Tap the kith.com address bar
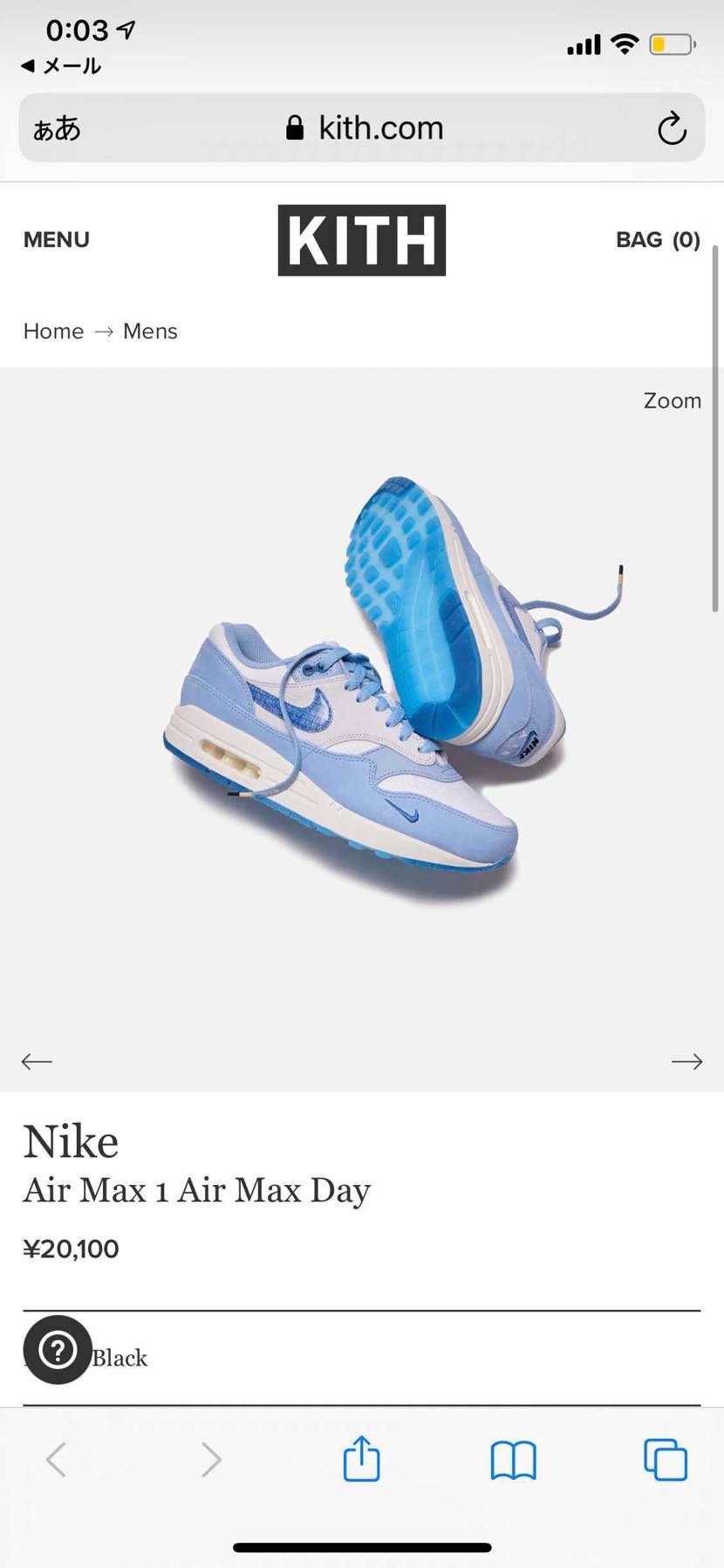Viewport: 724px width, 1568px height. [x=365, y=128]
